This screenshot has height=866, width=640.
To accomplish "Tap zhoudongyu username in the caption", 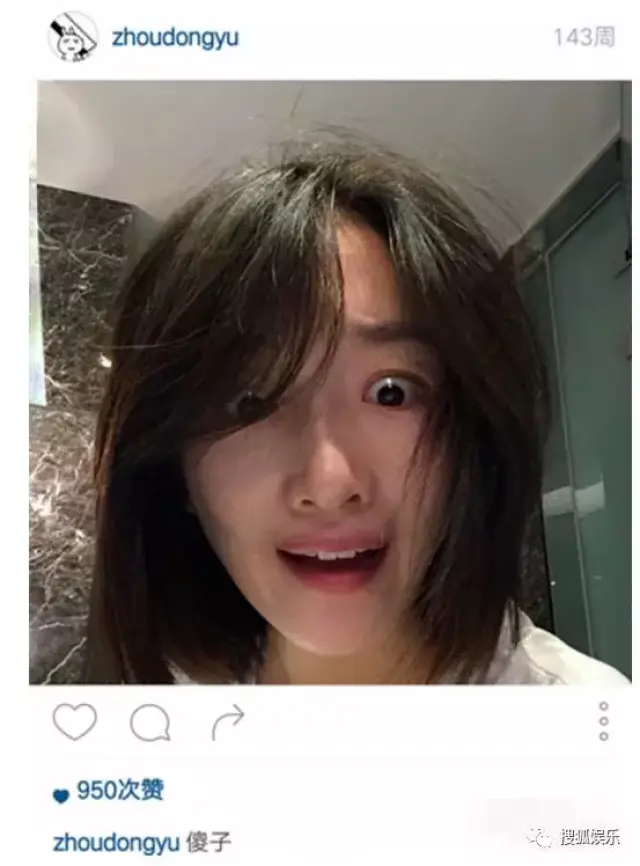I will click(x=115, y=840).
